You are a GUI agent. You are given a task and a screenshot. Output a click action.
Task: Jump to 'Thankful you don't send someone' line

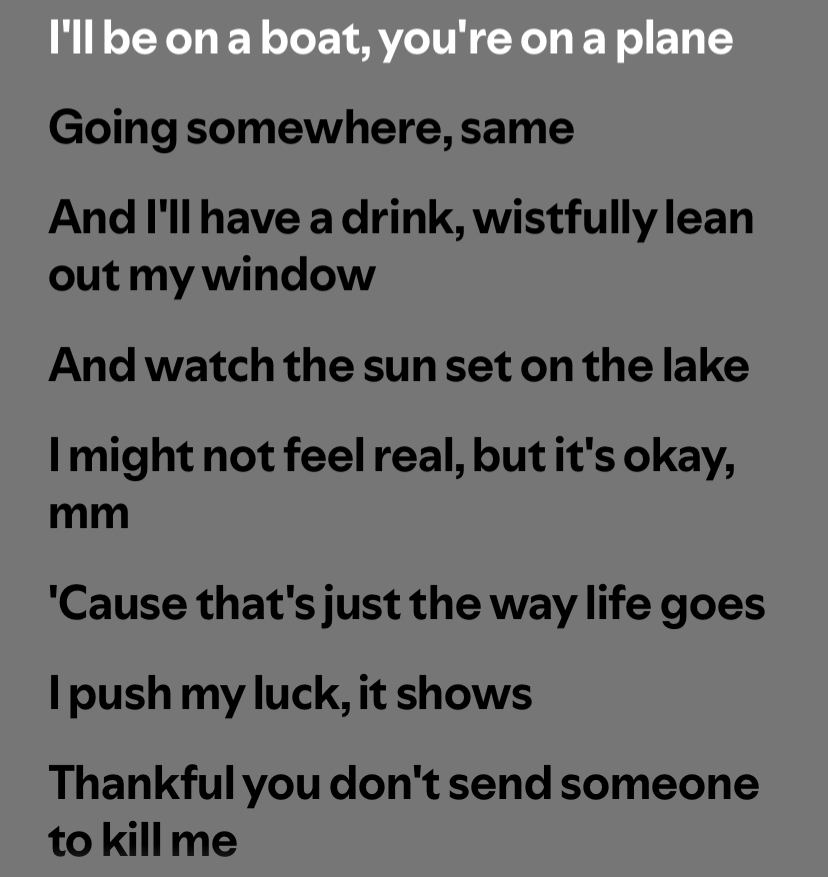pyautogui.click(x=403, y=810)
